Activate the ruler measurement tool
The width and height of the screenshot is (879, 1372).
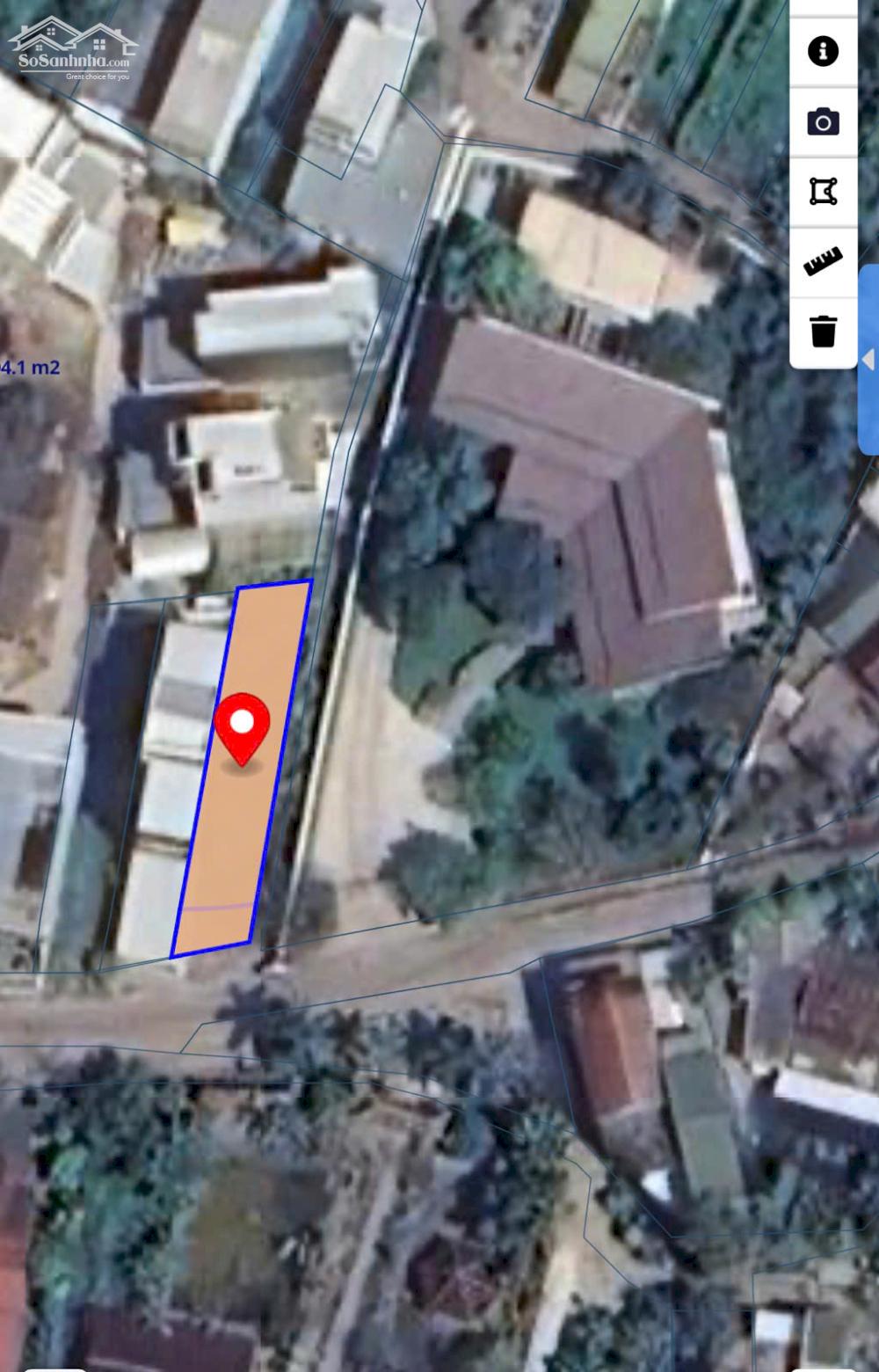(823, 261)
